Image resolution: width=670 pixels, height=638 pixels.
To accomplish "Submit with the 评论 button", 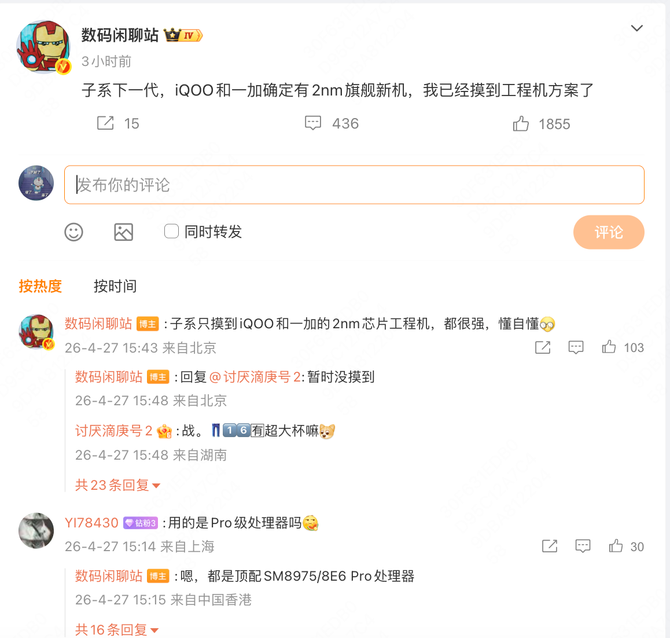I will pos(608,232).
